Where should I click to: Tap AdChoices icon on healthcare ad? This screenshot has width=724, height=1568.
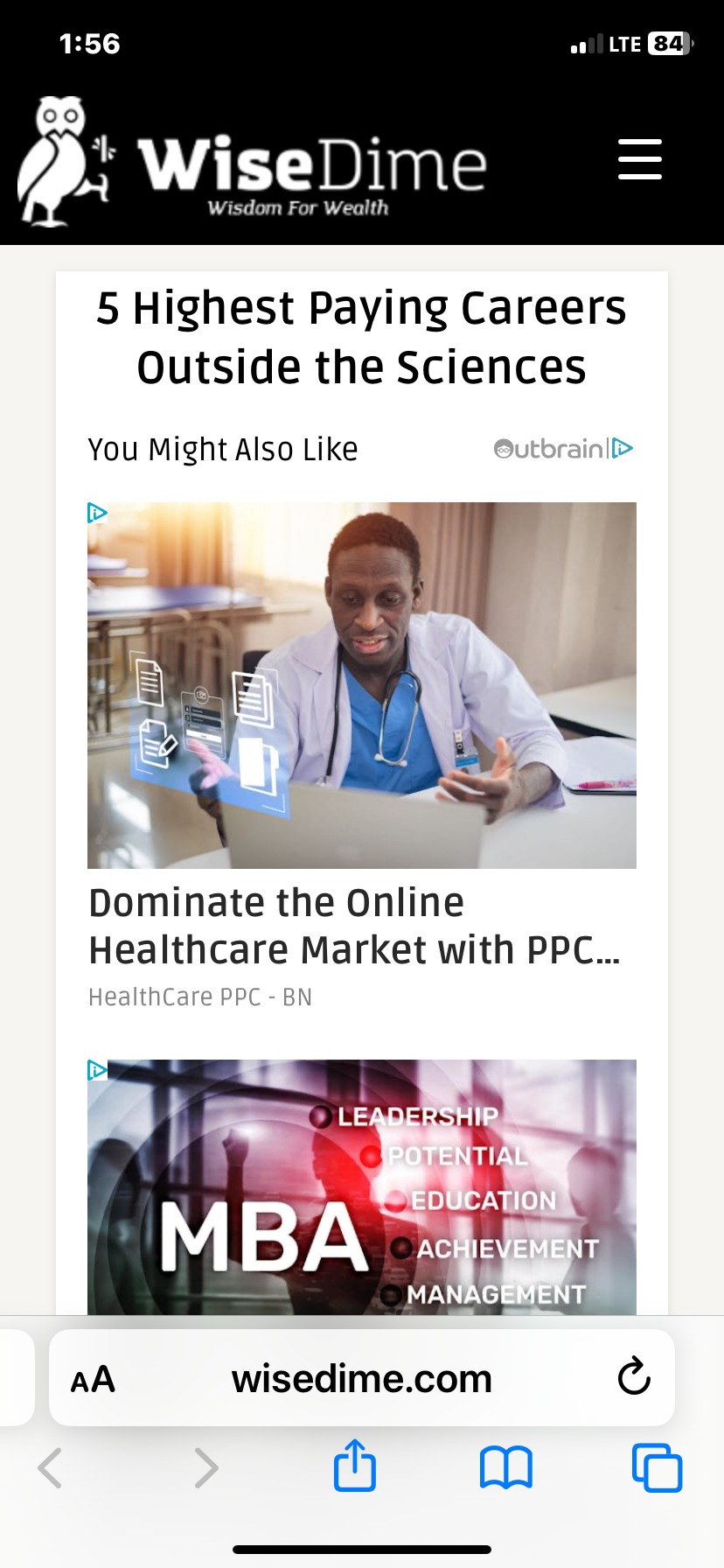(97, 513)
